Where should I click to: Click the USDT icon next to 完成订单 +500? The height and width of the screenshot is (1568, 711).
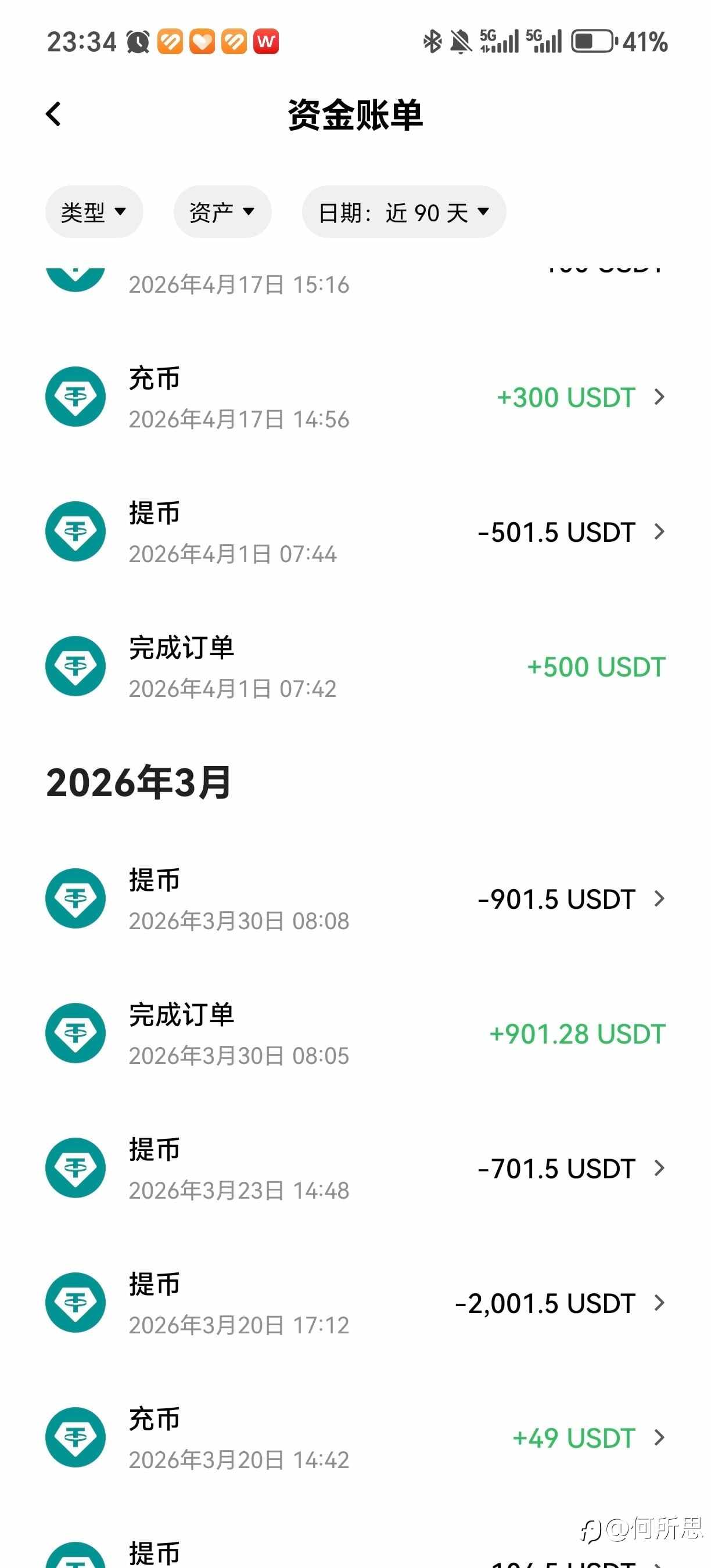point(74,666)
